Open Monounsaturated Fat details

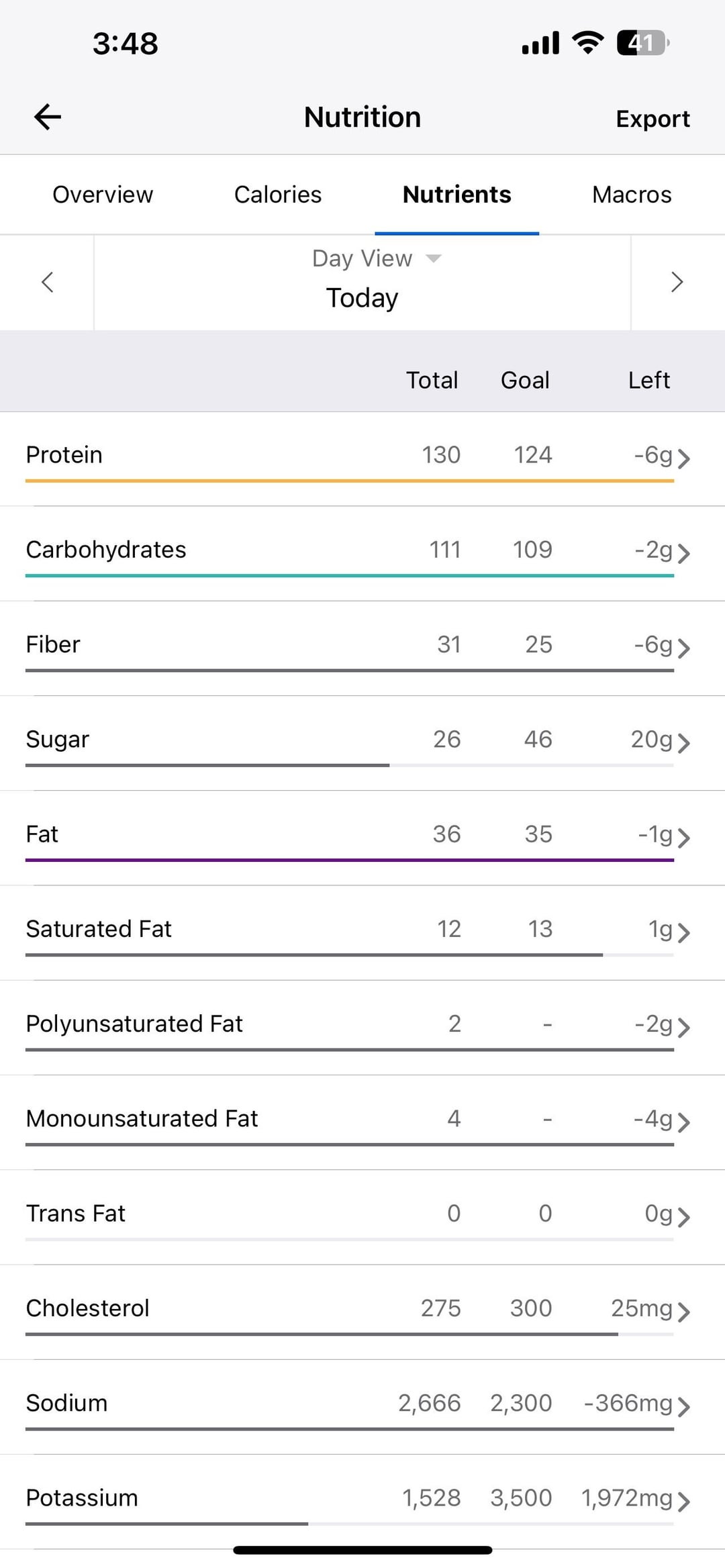tap(362, 1122)
